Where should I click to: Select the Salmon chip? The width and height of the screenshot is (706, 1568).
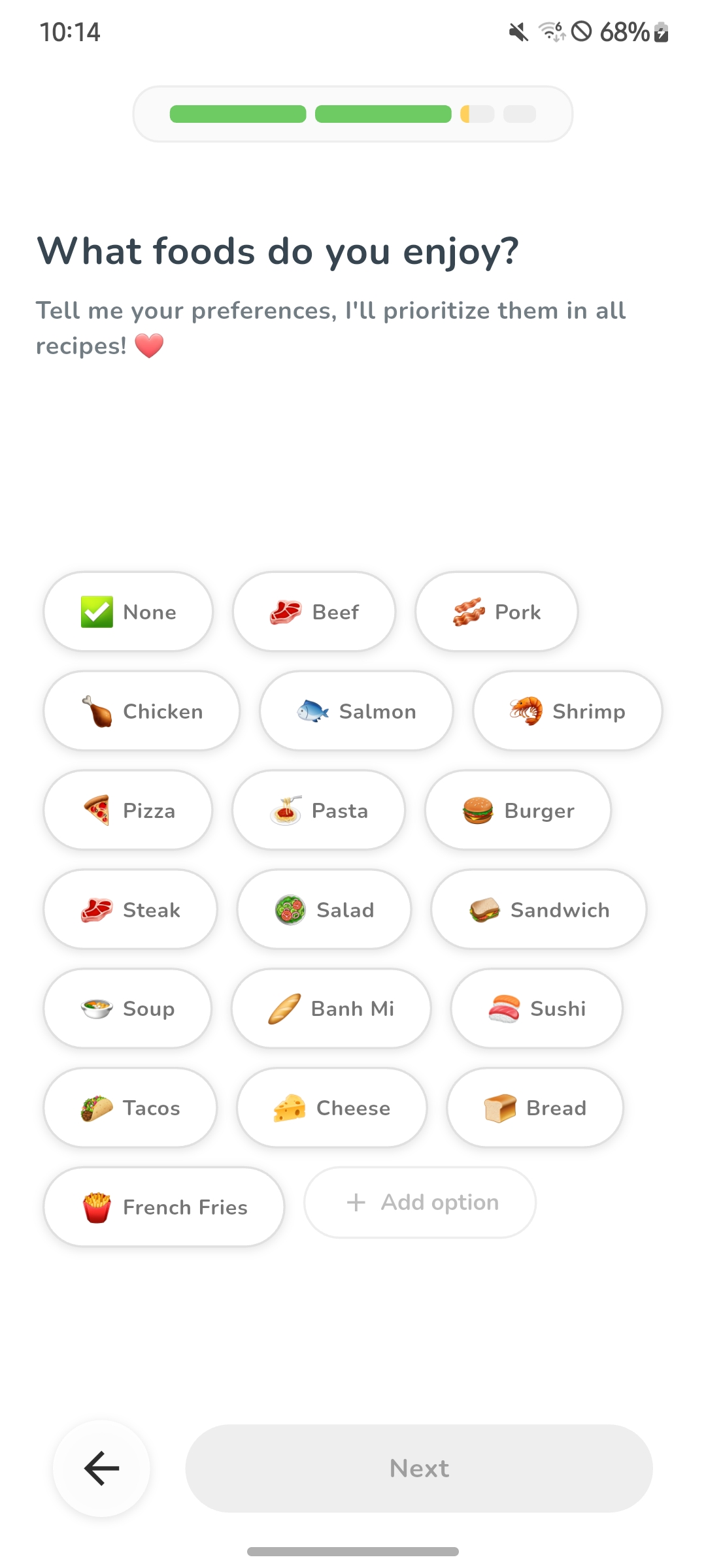(356, 711)
